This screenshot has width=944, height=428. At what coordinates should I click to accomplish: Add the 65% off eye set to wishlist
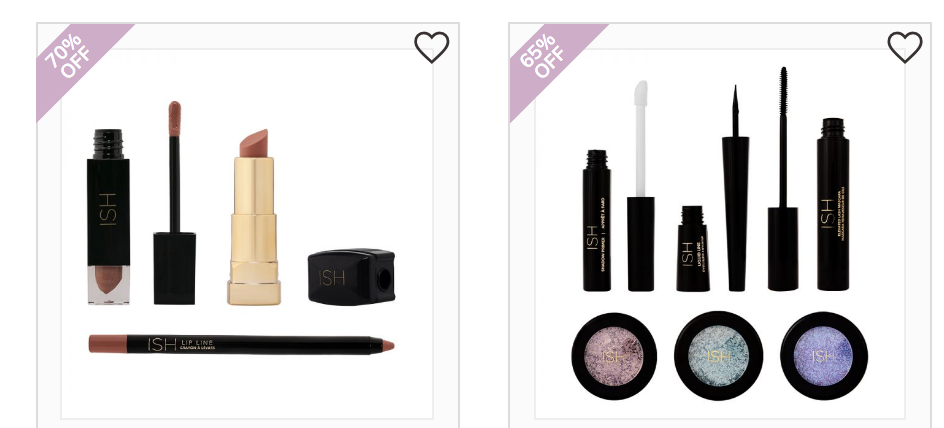tap(904, 47)
